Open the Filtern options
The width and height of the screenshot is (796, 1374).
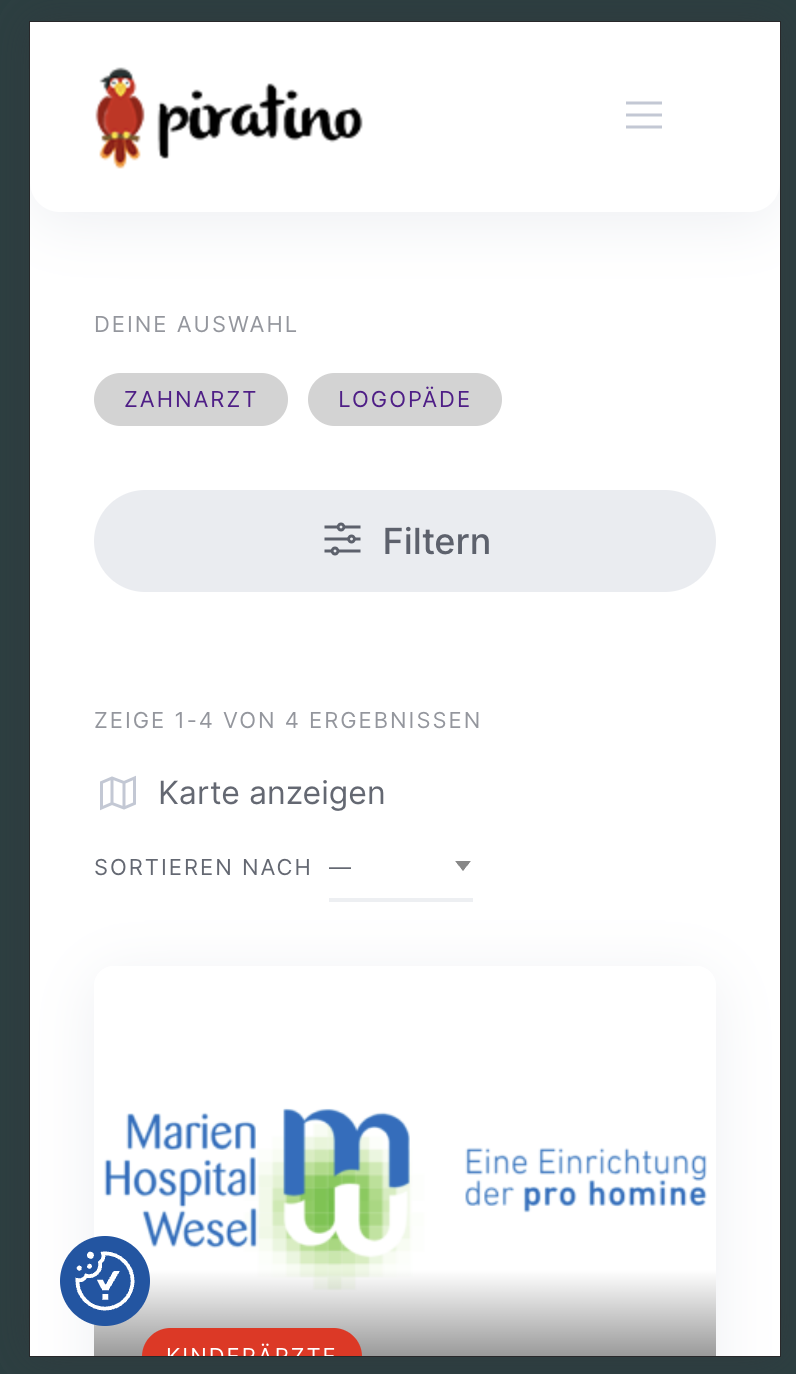point(405,541)
